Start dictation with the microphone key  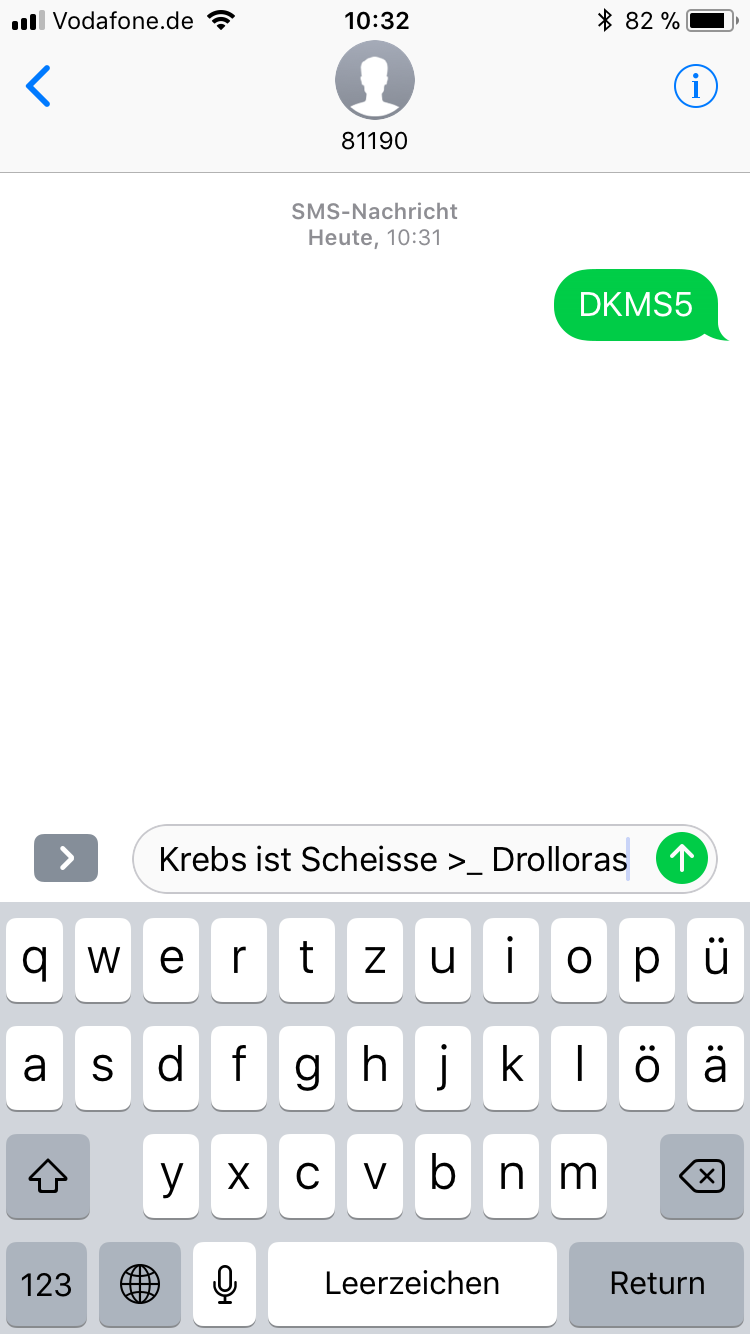click(225, 1284)
